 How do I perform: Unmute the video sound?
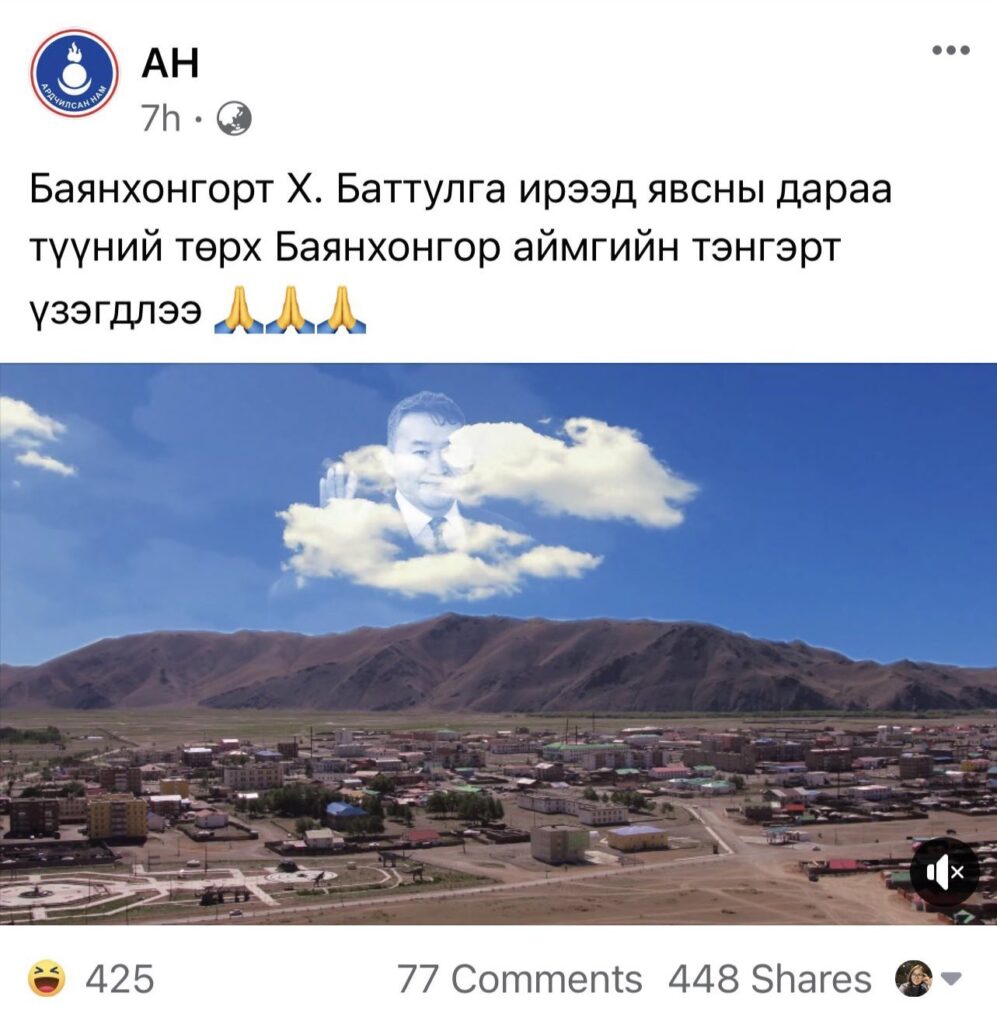pos(944,872)
